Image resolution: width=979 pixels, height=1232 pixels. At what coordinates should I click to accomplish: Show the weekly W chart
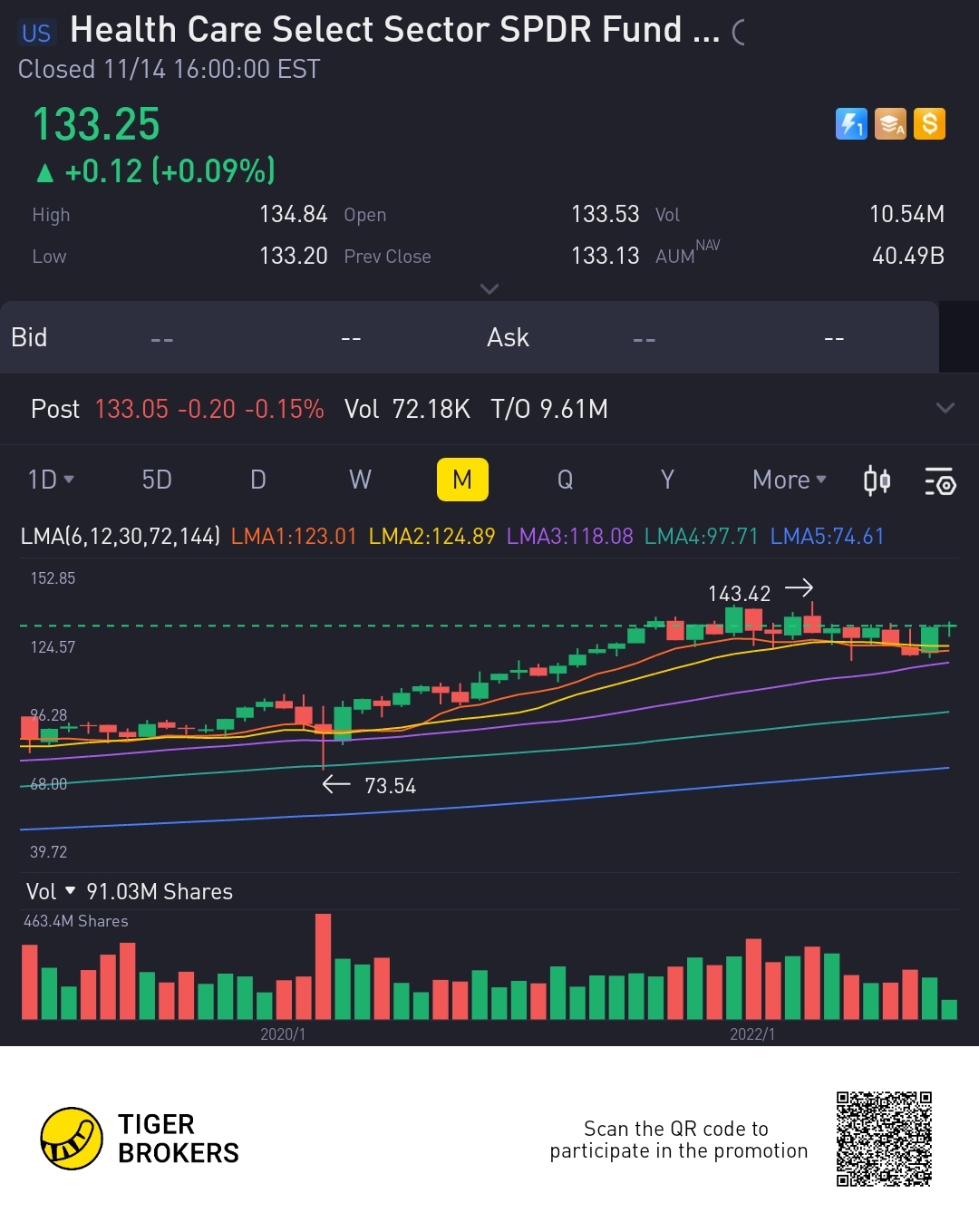coord(360,480)
